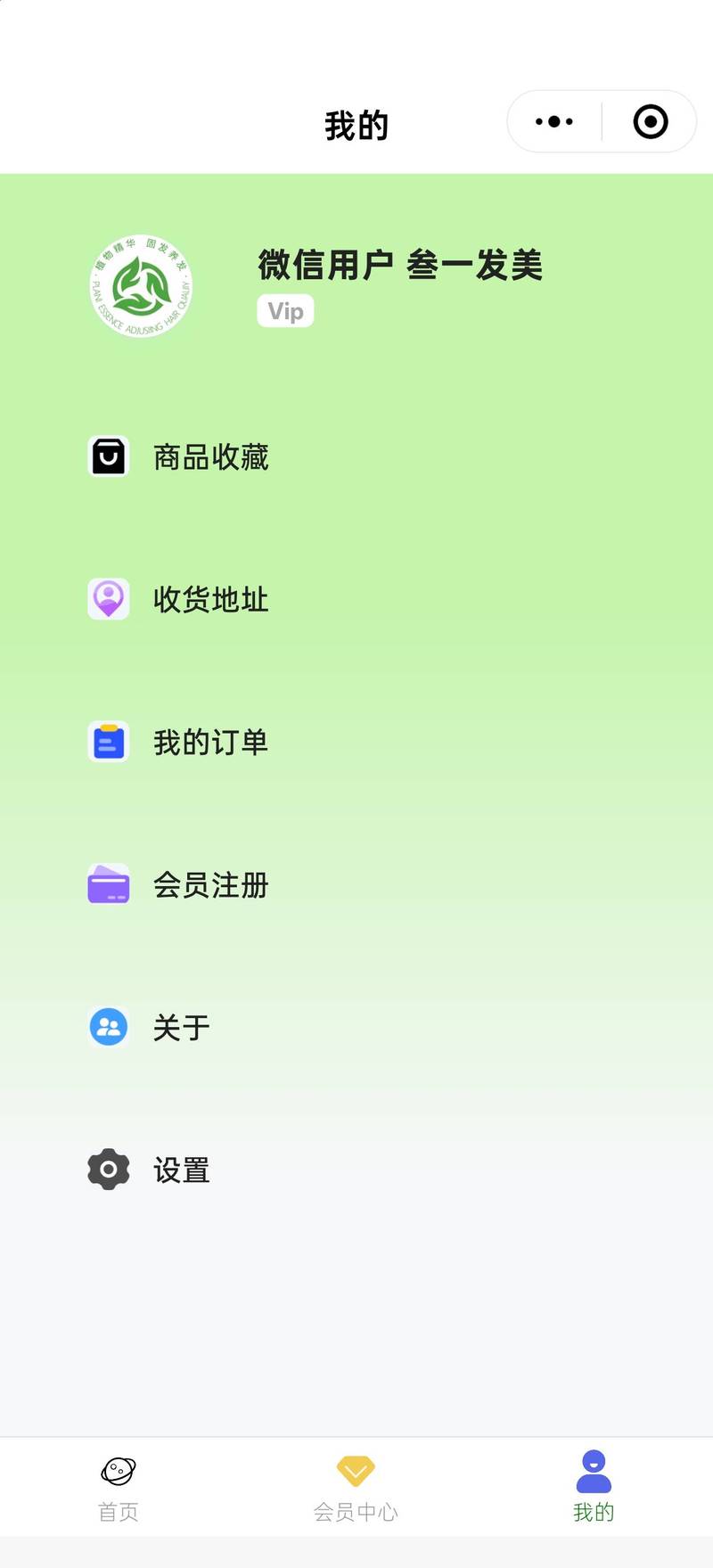Select the 我的 tab
The width and height of the screenshot is (713, 1568).
click(x=594, y=1487)
